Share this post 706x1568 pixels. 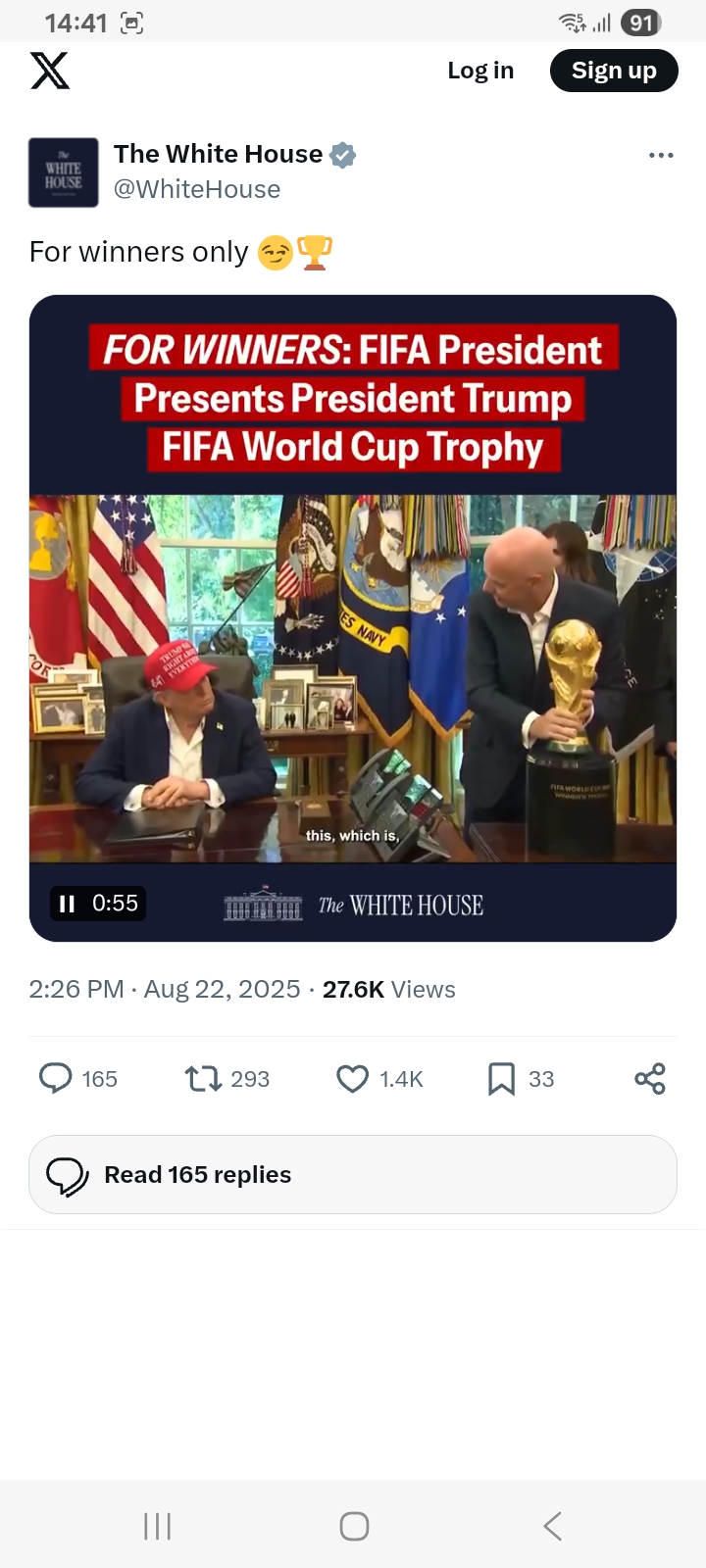click(x=650, y=1079)
